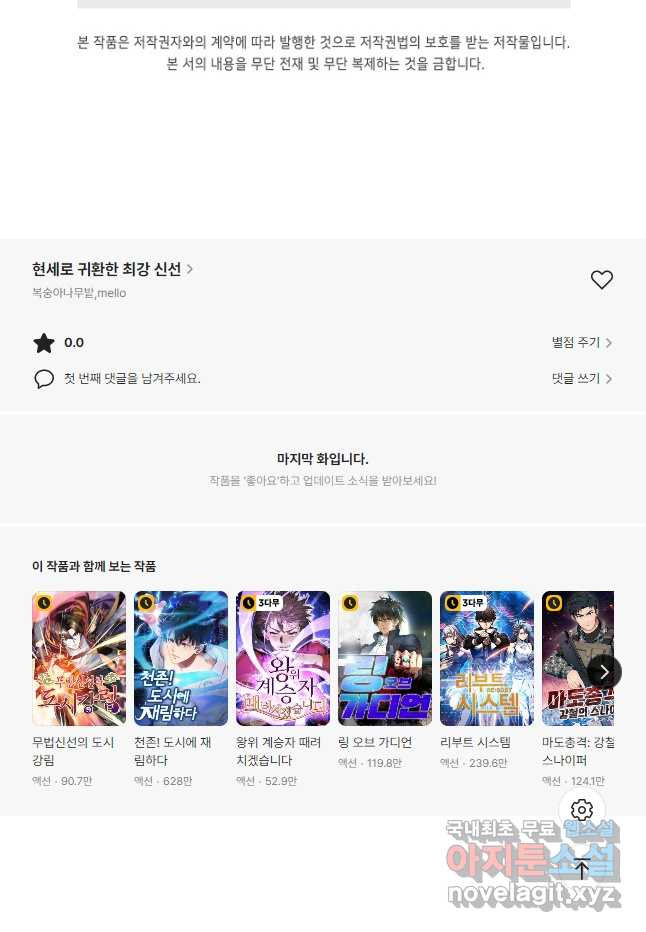Tap 댓글 쓰기 to write a comment
The height and width of the screenshot is (932, 646).
point(581,379)
